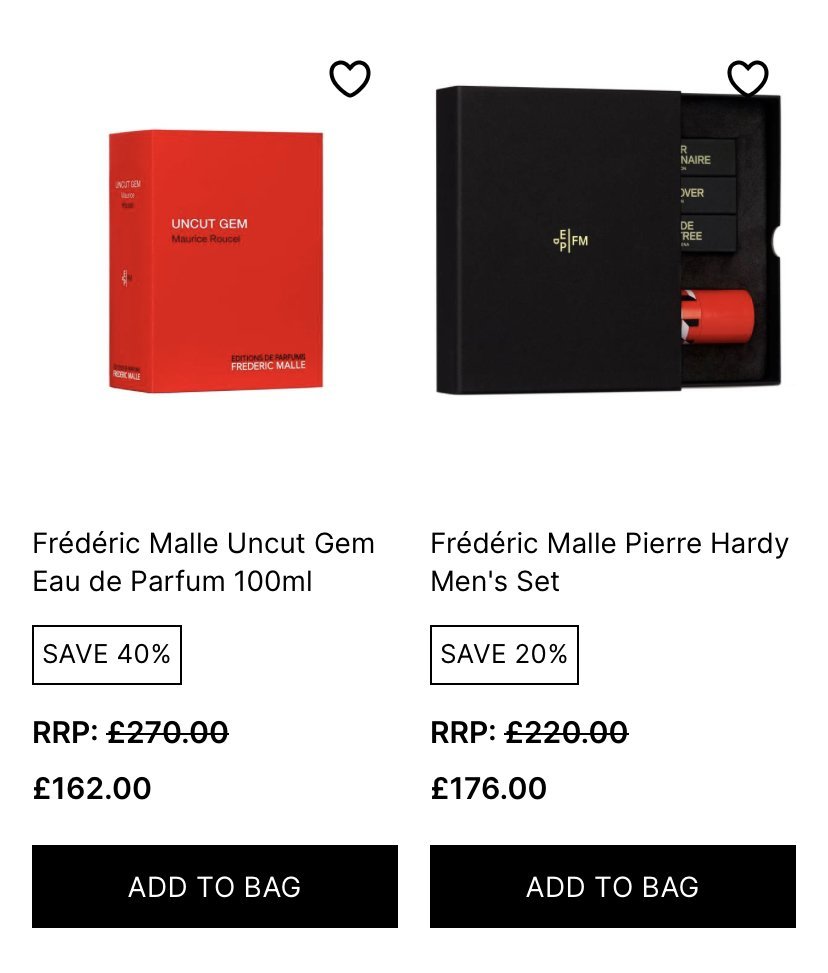Add Pierre Hardy Men's Set to bag
Viewport: 828px width, 973px height.
coord(613,886)
